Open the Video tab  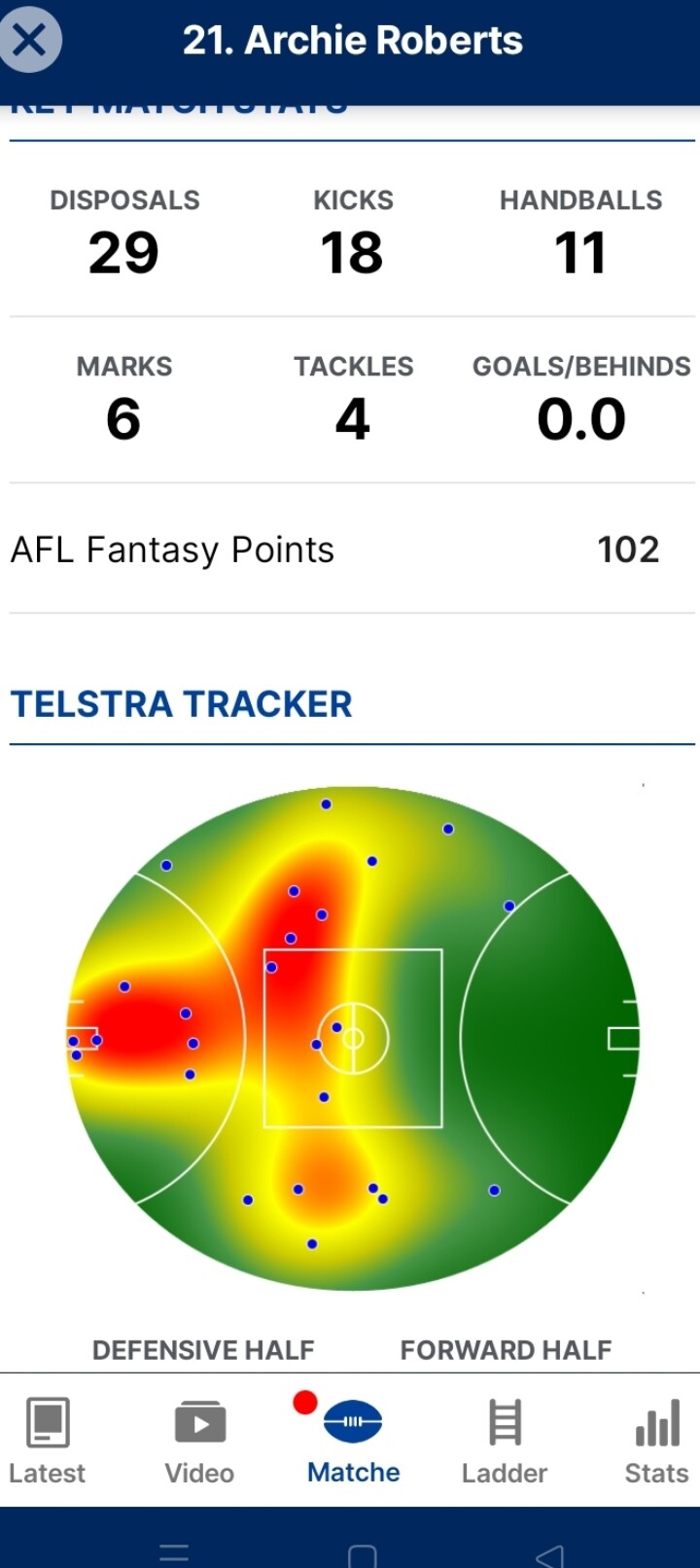pos(199,1441)
